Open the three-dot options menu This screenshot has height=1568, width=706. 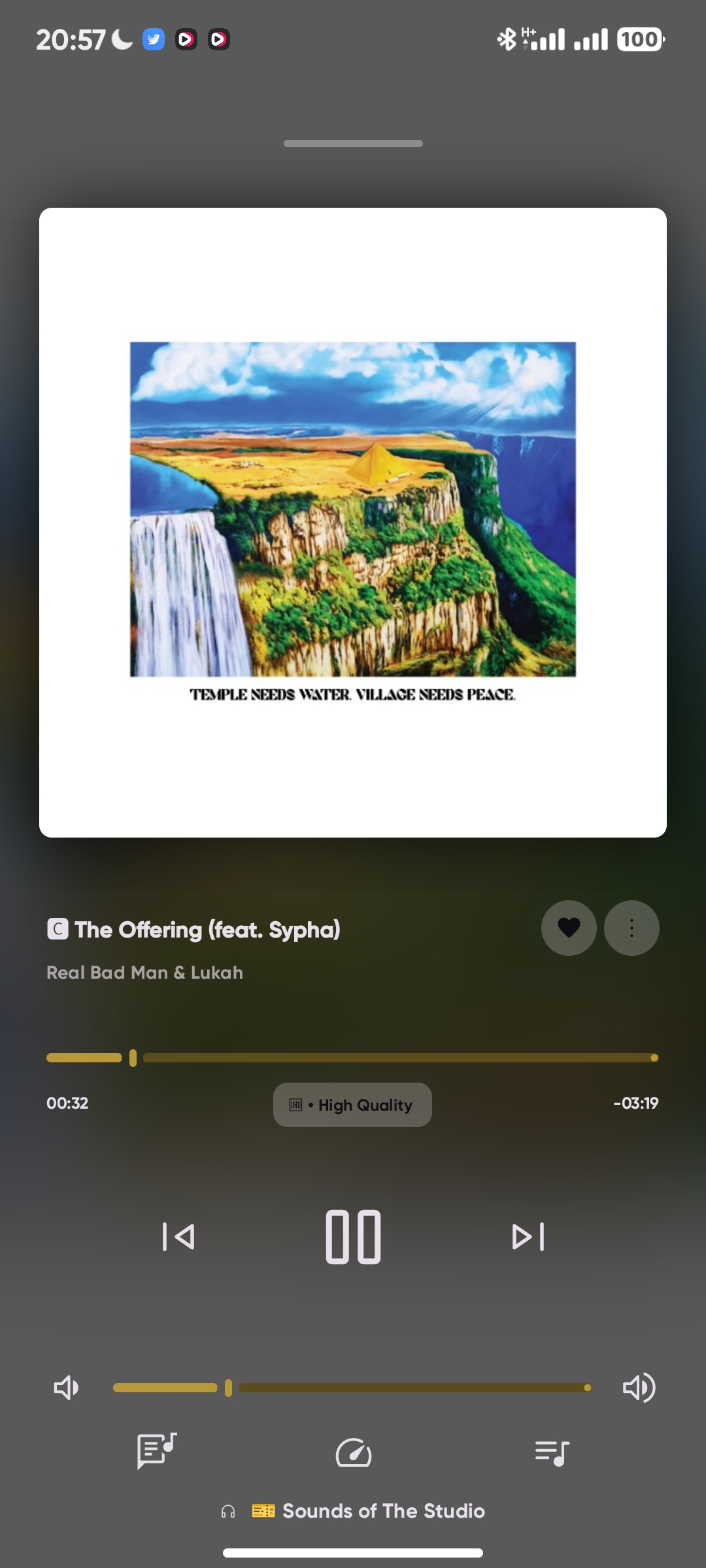click(x=631, y=928)
